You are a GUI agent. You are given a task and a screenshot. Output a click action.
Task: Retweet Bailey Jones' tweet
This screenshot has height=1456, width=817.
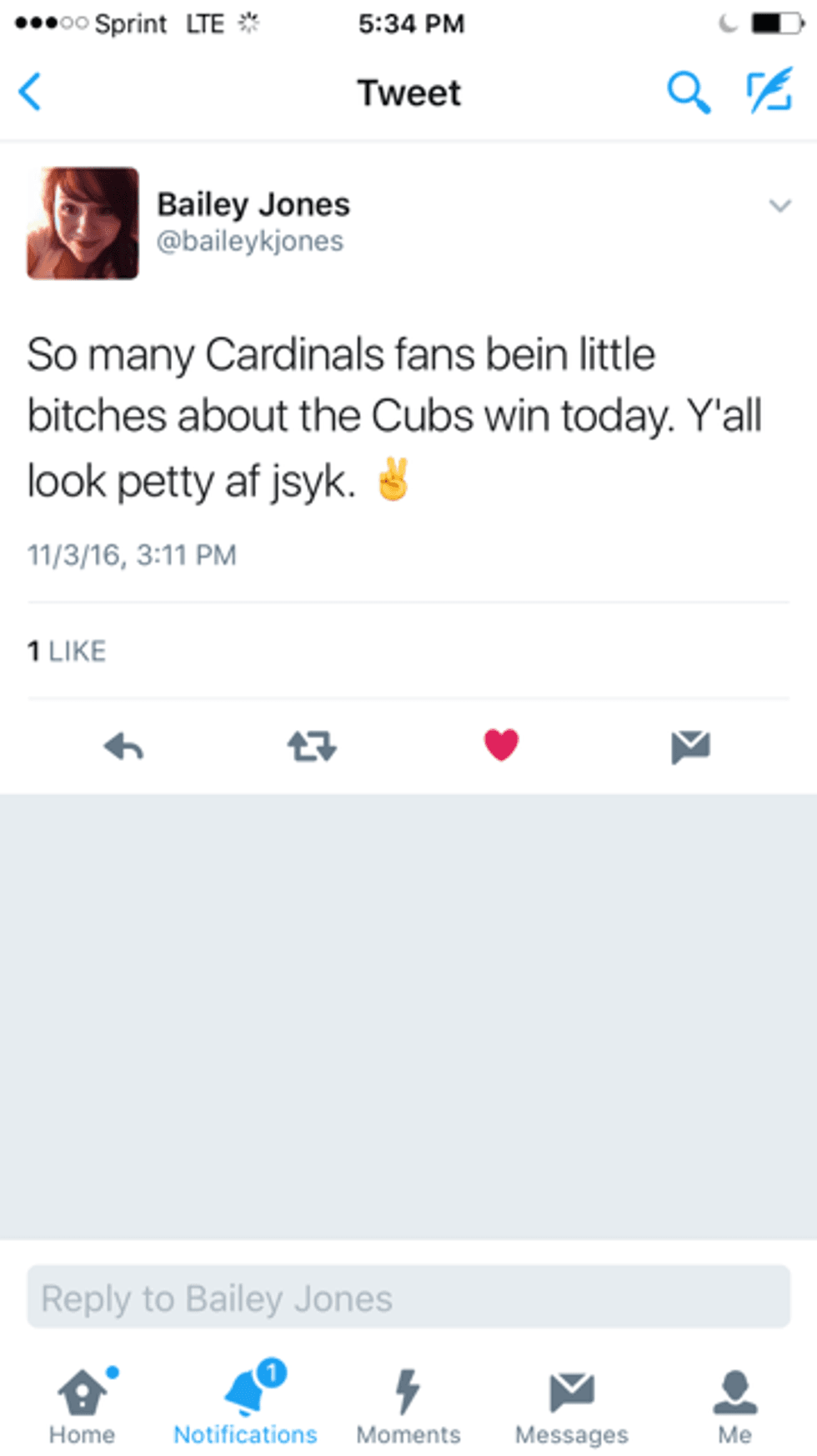312,746
